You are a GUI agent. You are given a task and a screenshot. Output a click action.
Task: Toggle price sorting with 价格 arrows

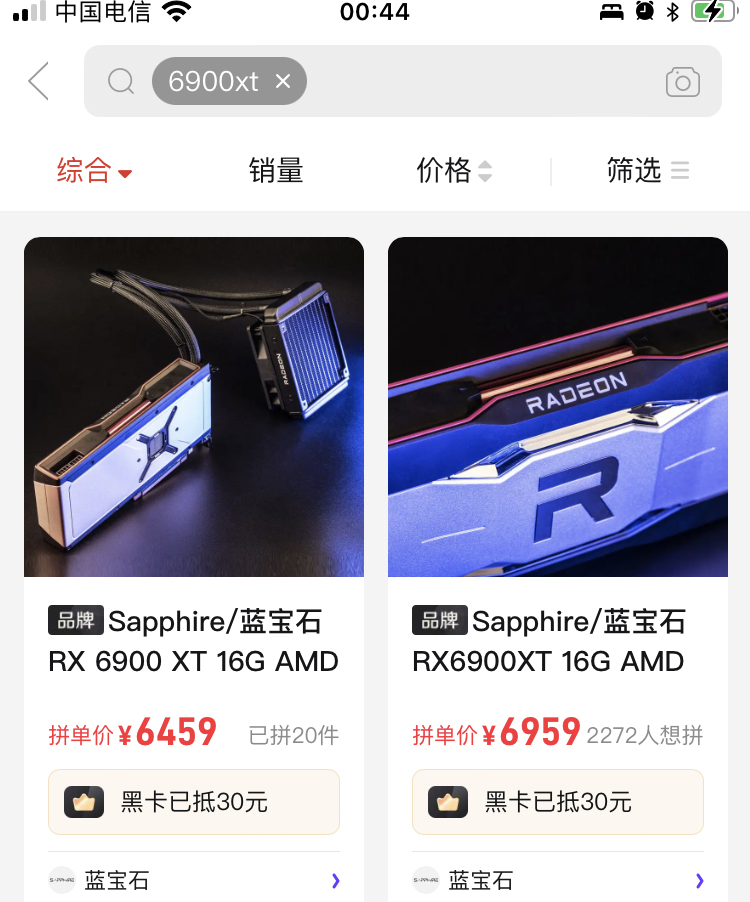click(485, 170)
